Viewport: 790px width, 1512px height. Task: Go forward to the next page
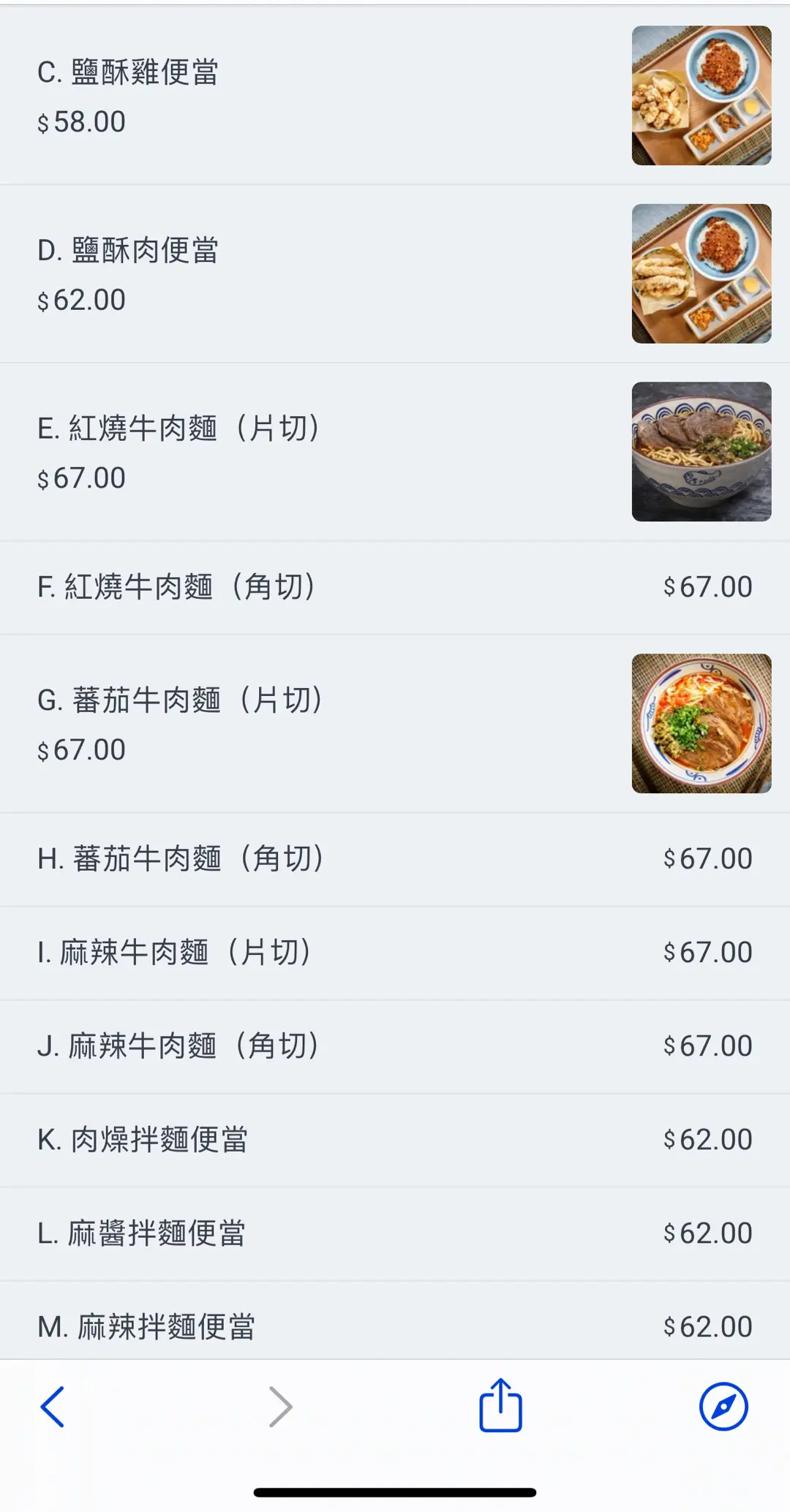point(280,1406)
